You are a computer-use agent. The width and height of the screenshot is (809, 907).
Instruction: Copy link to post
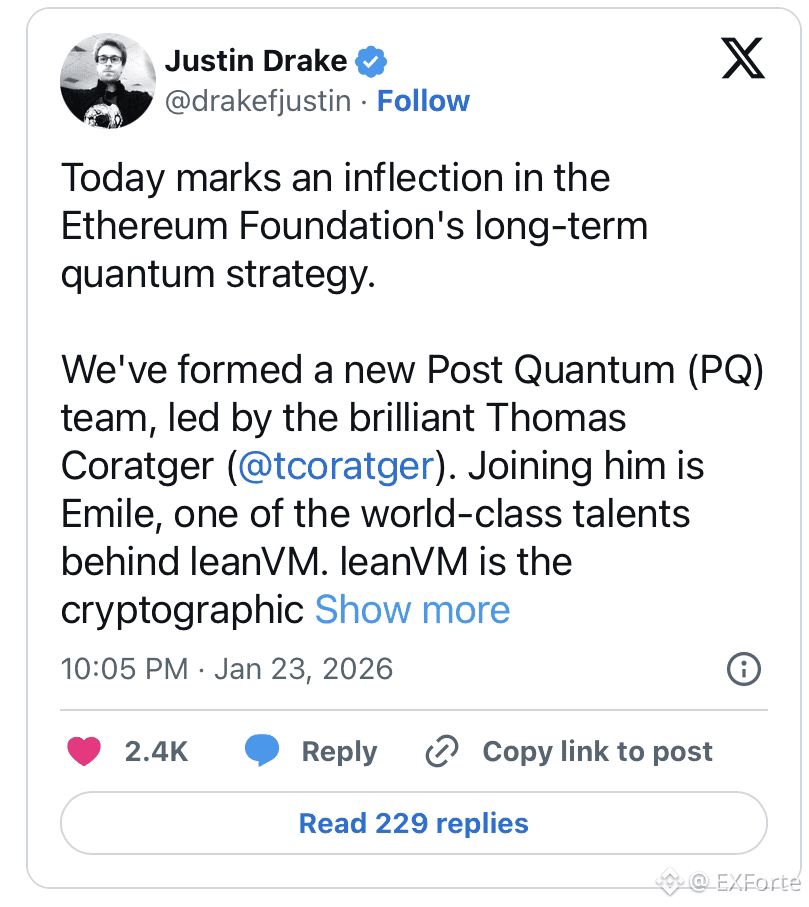click(x=568, y=752)
